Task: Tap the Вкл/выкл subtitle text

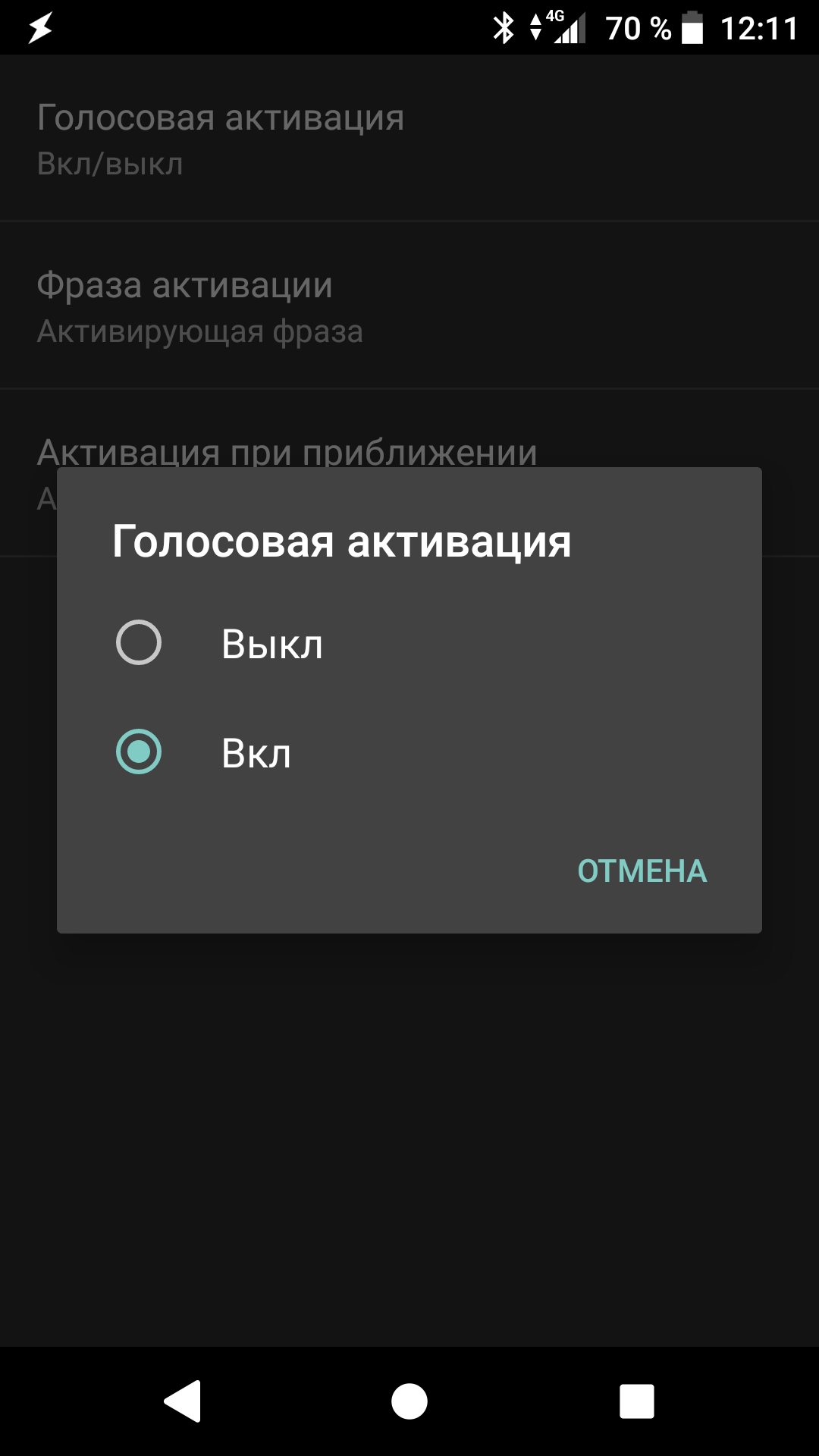Action: [x=108, y=161]
